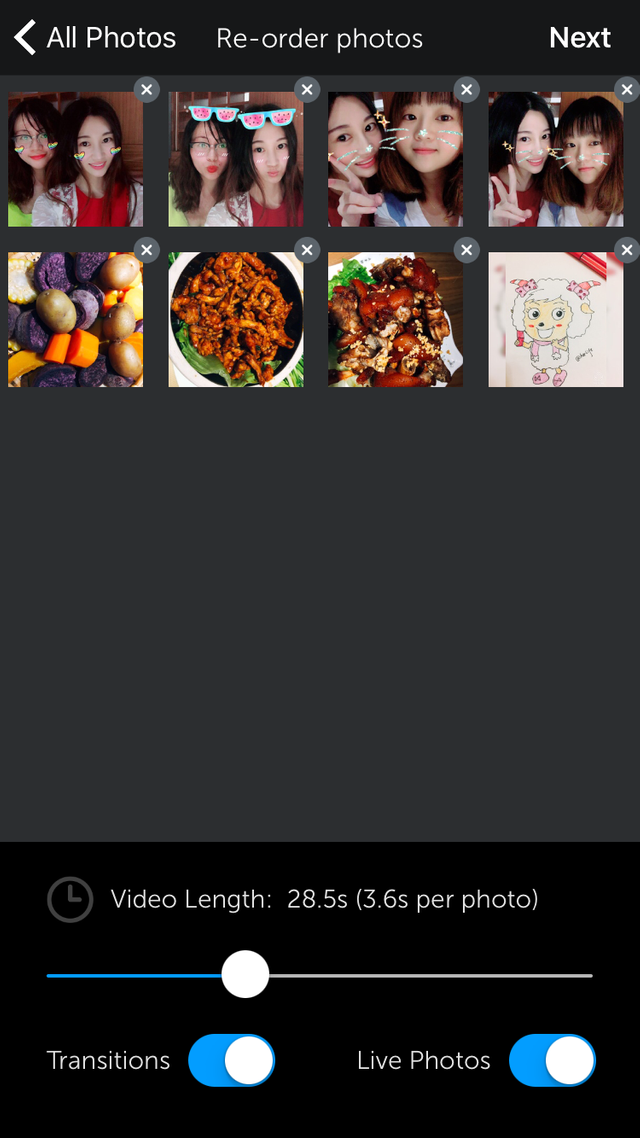
Task: Disable the Live Photos switch
Action: point(552,1060)
